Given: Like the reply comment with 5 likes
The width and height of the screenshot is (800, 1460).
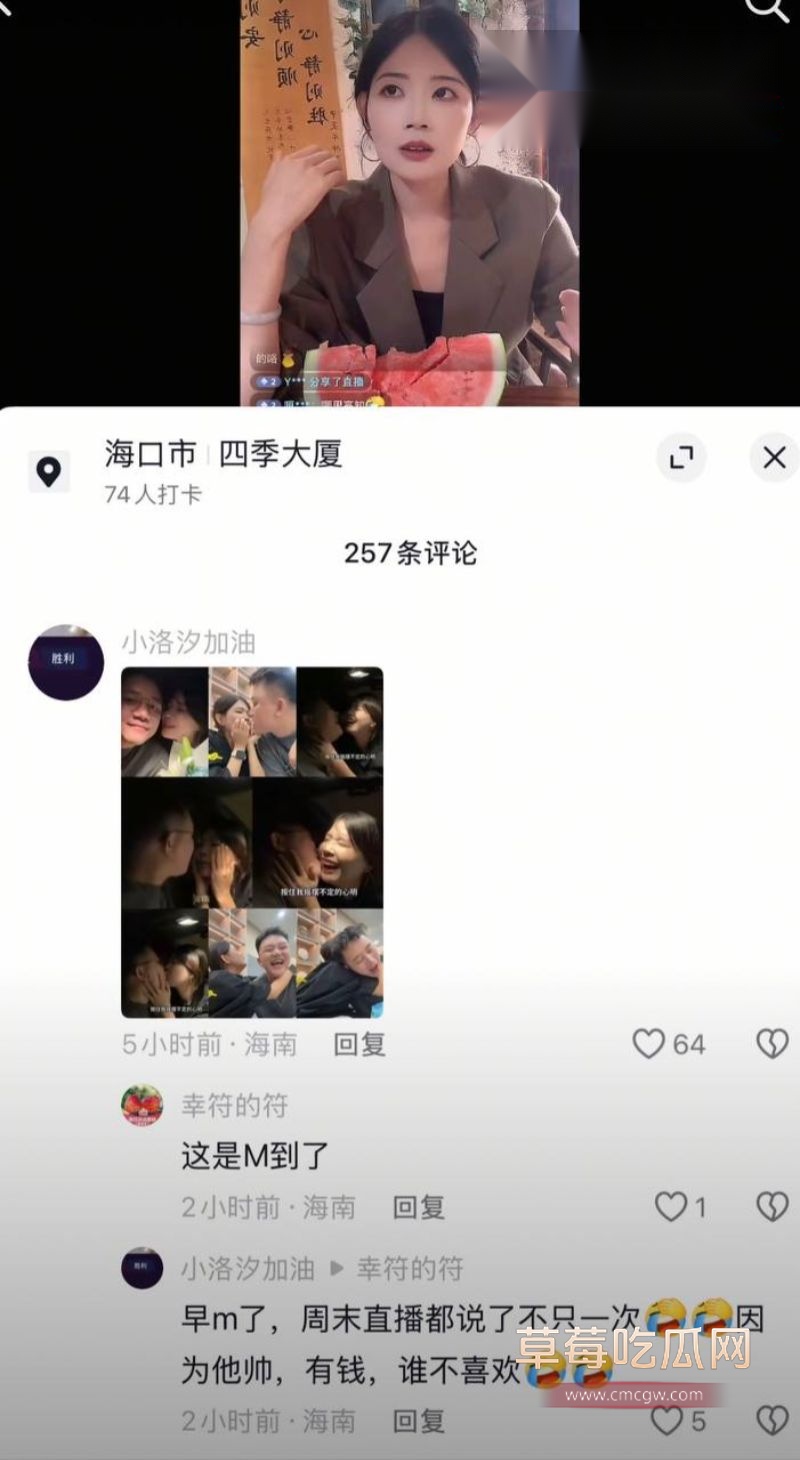Looking at the screenshot, I should tap(663, 1422).
